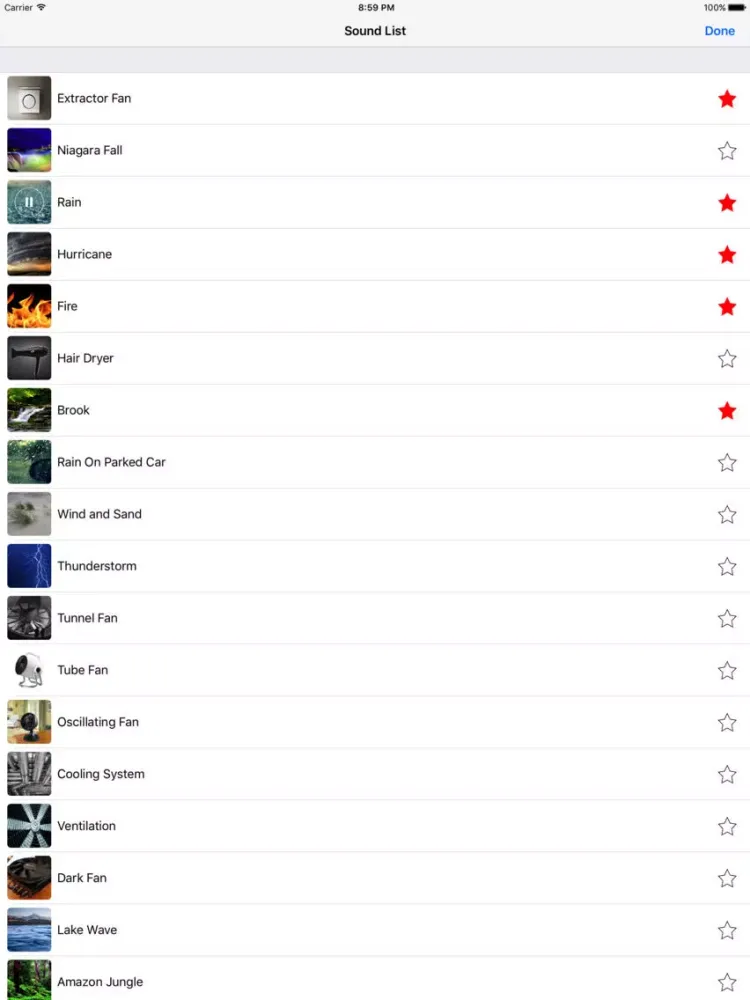Tap the Ventilation sound thumbnail
The image size is (750, 1000).
coord(29,826)
